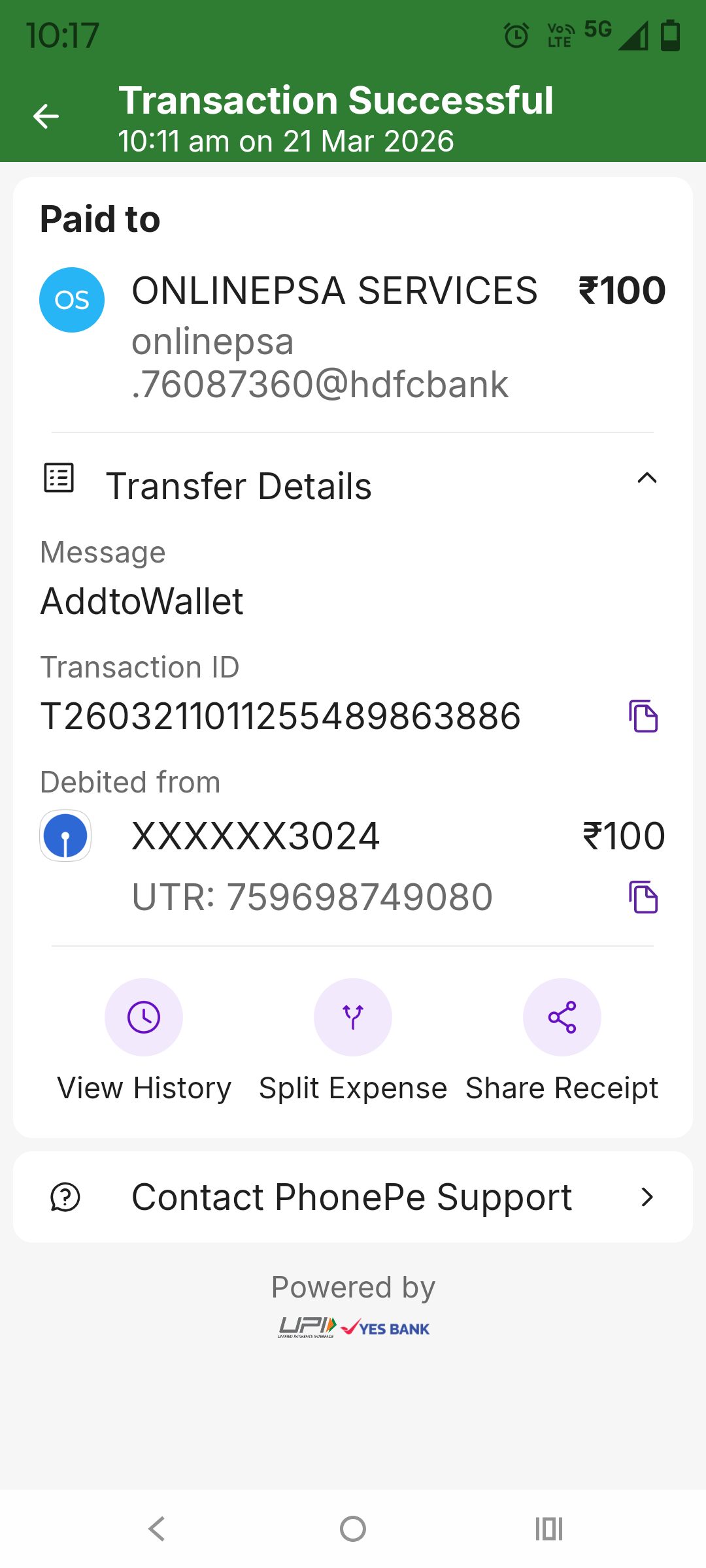The width and height of the screenshot is (706, 1568).
Task: Share the payment receipt
Action: (x=562, y=1017)
